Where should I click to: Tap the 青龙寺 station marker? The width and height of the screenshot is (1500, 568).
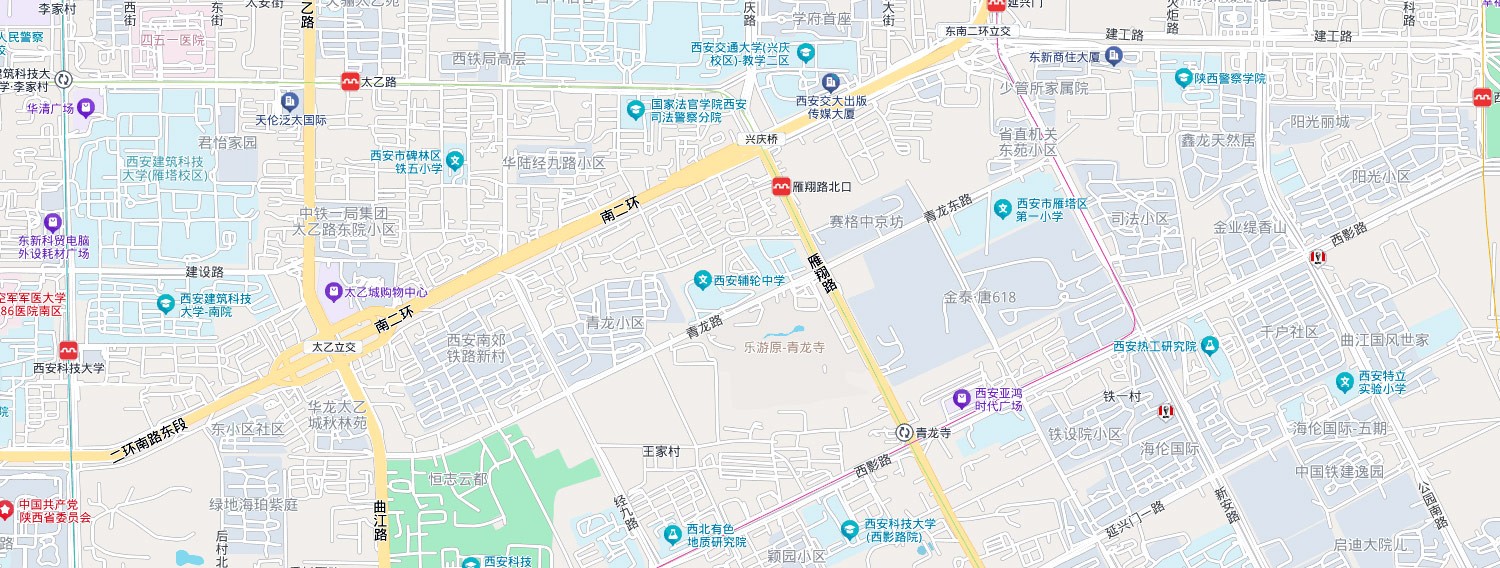click(x=904, y=433)
